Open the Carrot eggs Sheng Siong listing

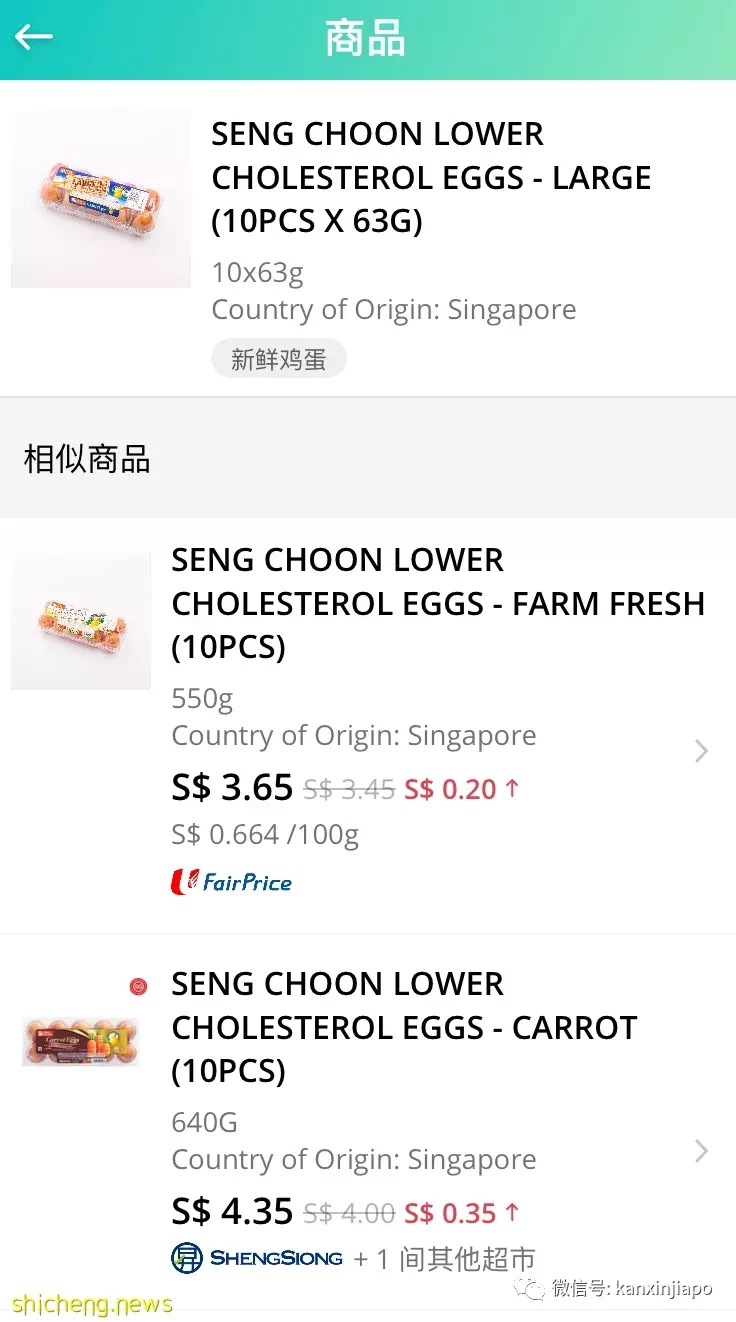click(368, 1122)
